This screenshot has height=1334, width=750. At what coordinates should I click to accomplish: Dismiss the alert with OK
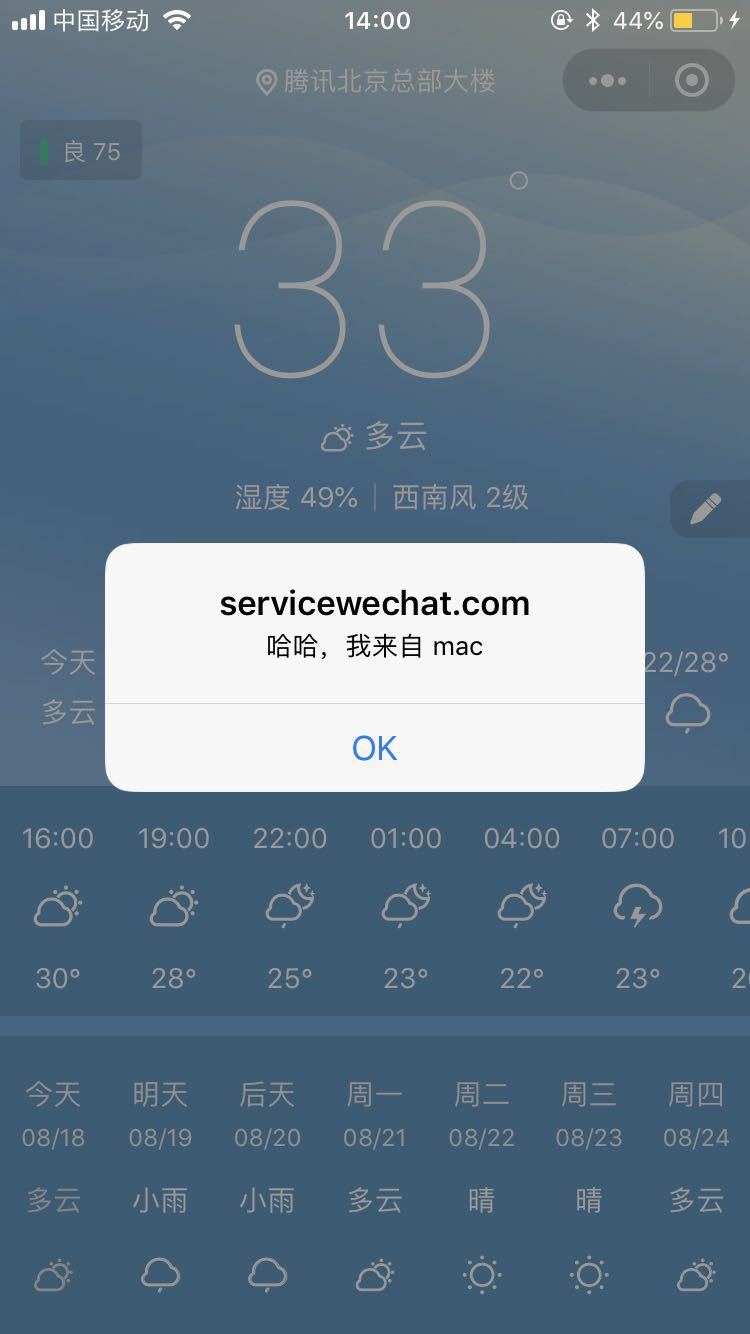[x=375, y=748]
